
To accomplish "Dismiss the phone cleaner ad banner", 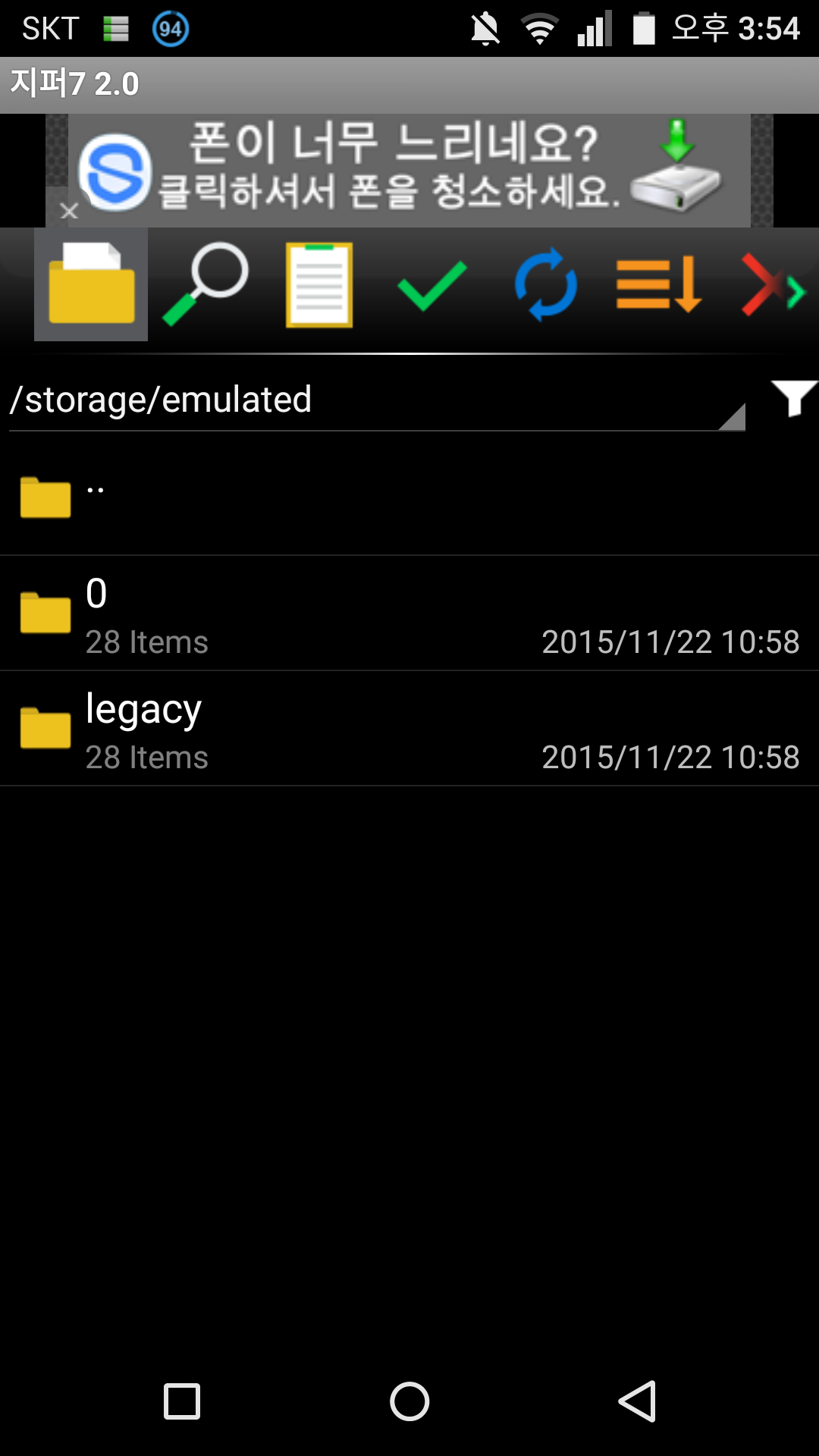I will pyautogui.click(x=69, y=212).
